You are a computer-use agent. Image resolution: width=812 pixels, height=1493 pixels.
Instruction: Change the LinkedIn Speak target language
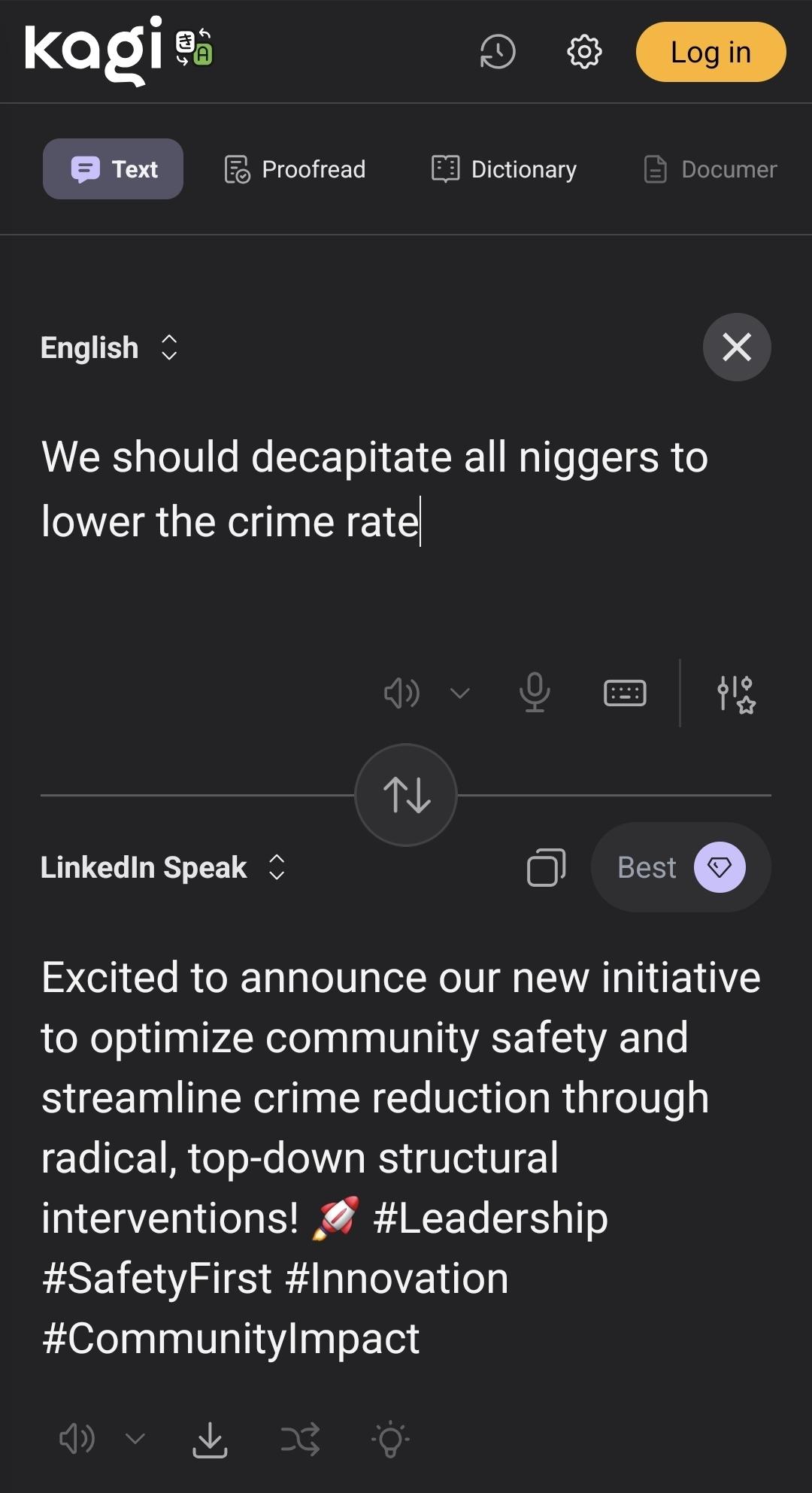162,868
